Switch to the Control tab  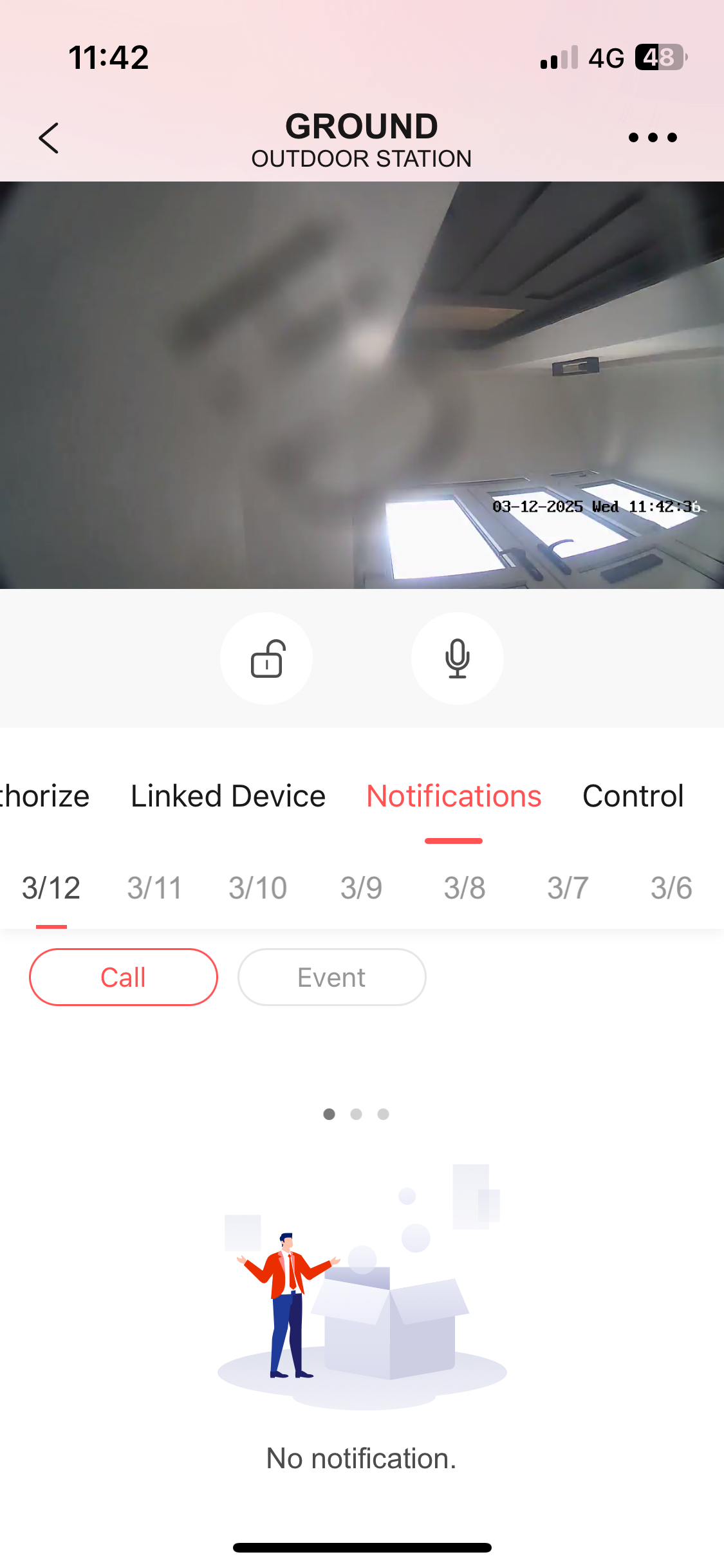point(633,796)
